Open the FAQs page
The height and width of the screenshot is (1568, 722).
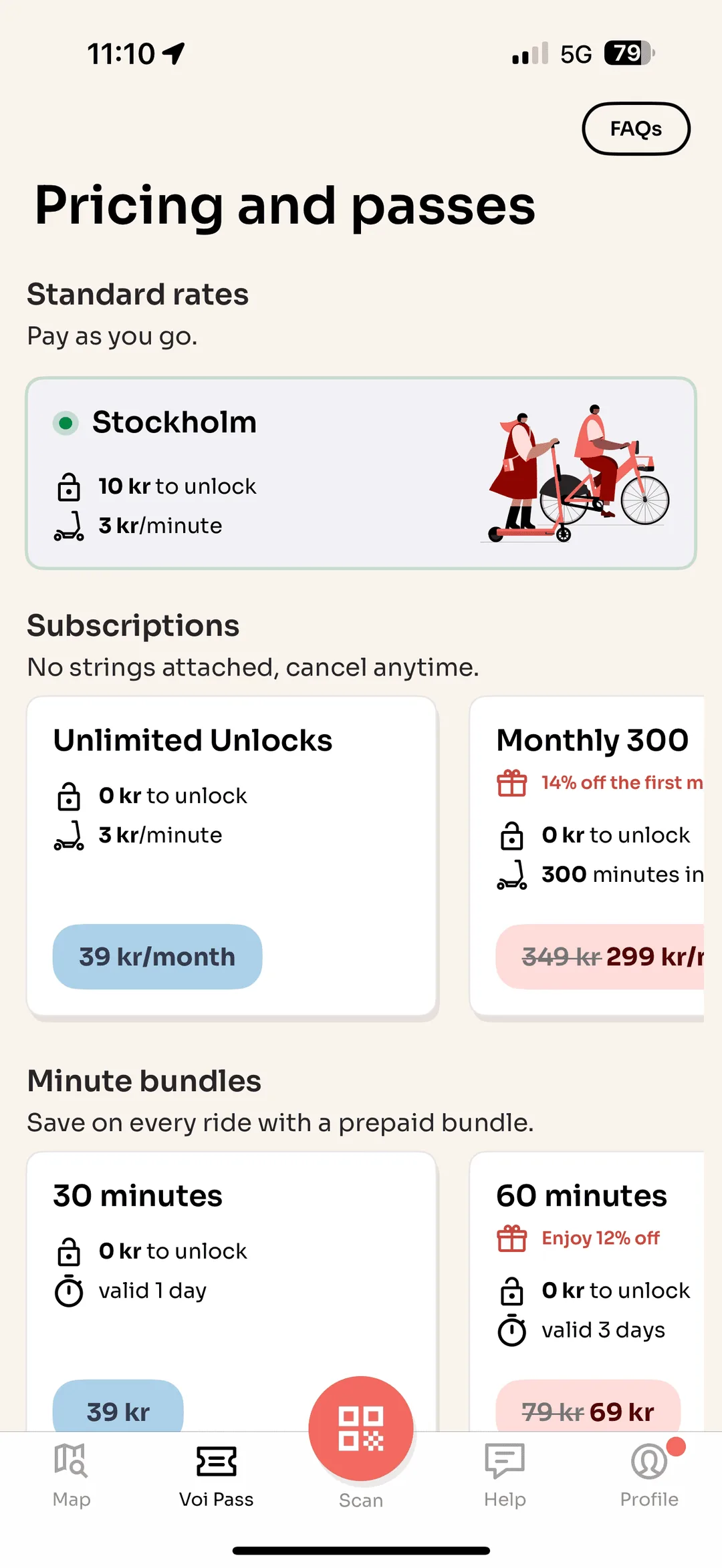coord(636,128)
